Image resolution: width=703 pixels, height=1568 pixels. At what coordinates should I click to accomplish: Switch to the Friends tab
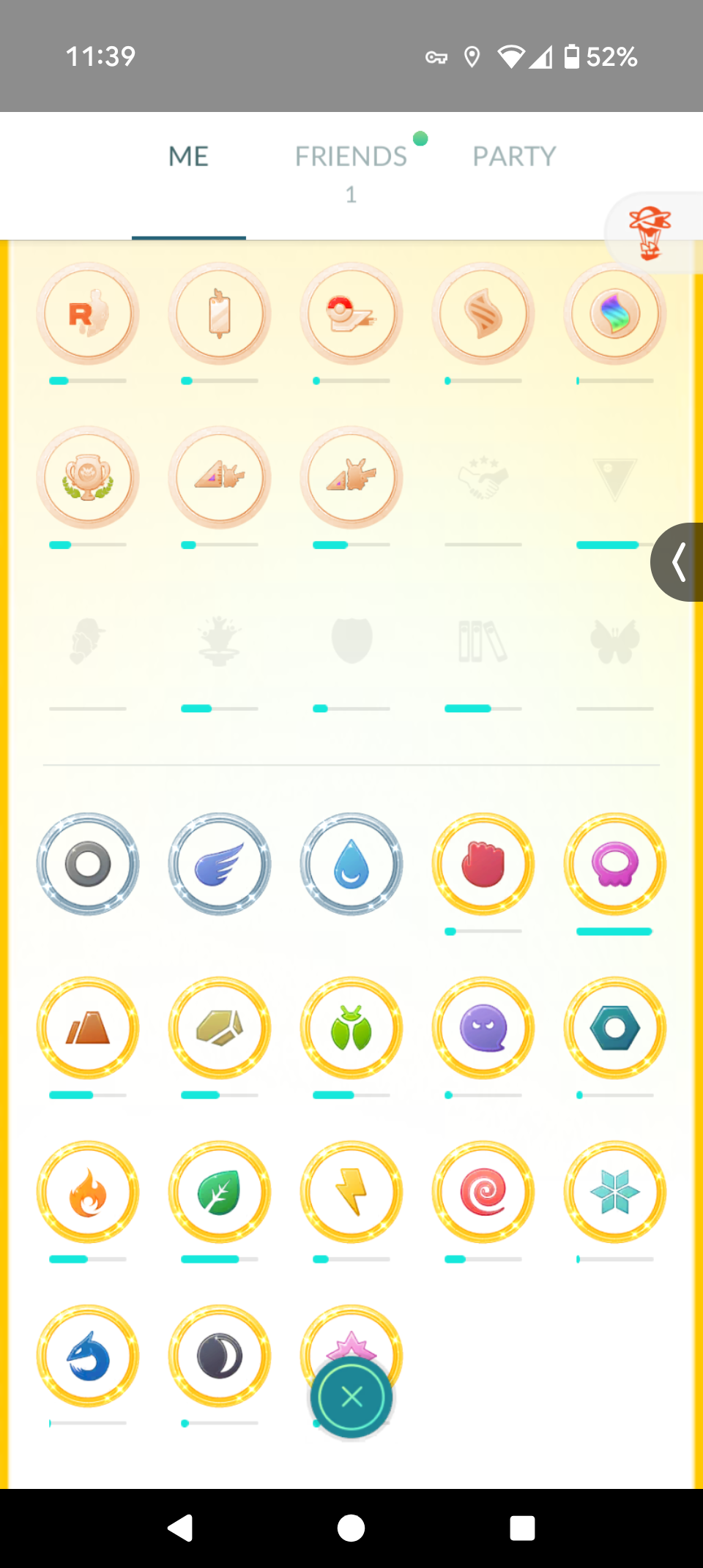[351, 157]
